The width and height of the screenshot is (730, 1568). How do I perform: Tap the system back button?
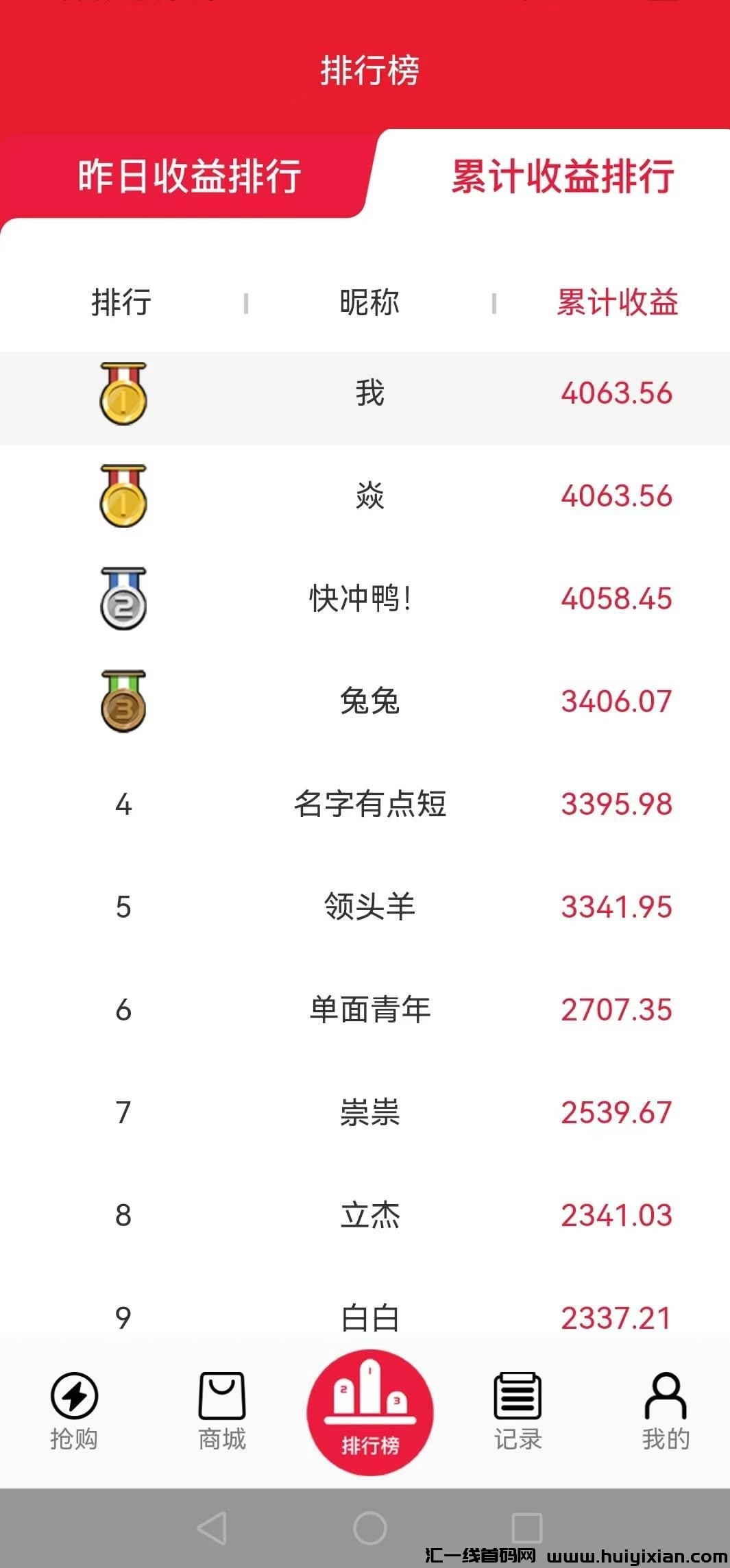point(212,1528)
